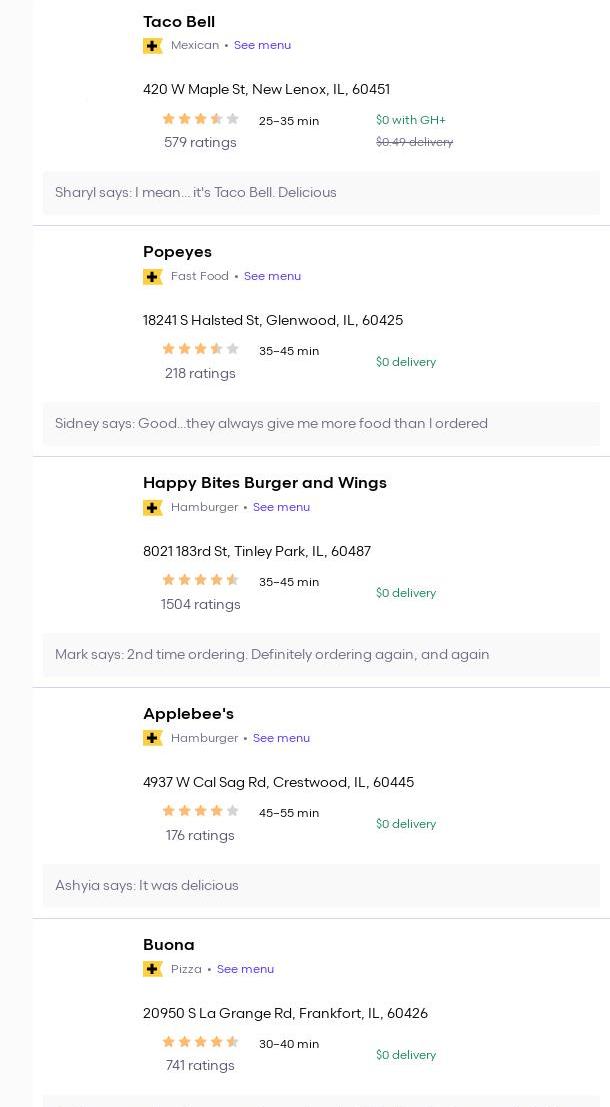Tap See menu link for Applebee's
The width and height of the screenshot is (610, 1107).
pyautogui.click(x=281, y=738)
